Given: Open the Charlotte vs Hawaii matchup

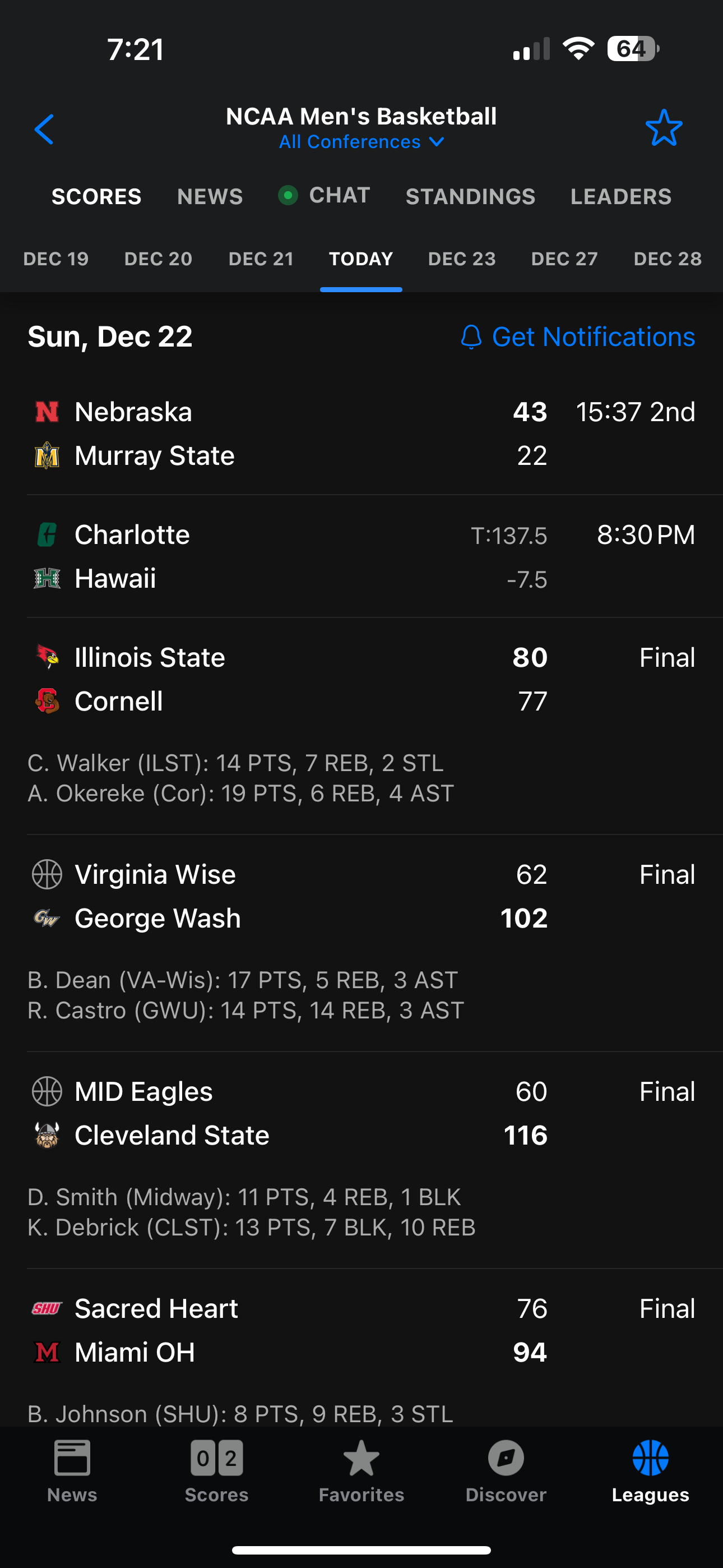Looking at the screenshot, I should pyautogui.click(x=361, y=556).
